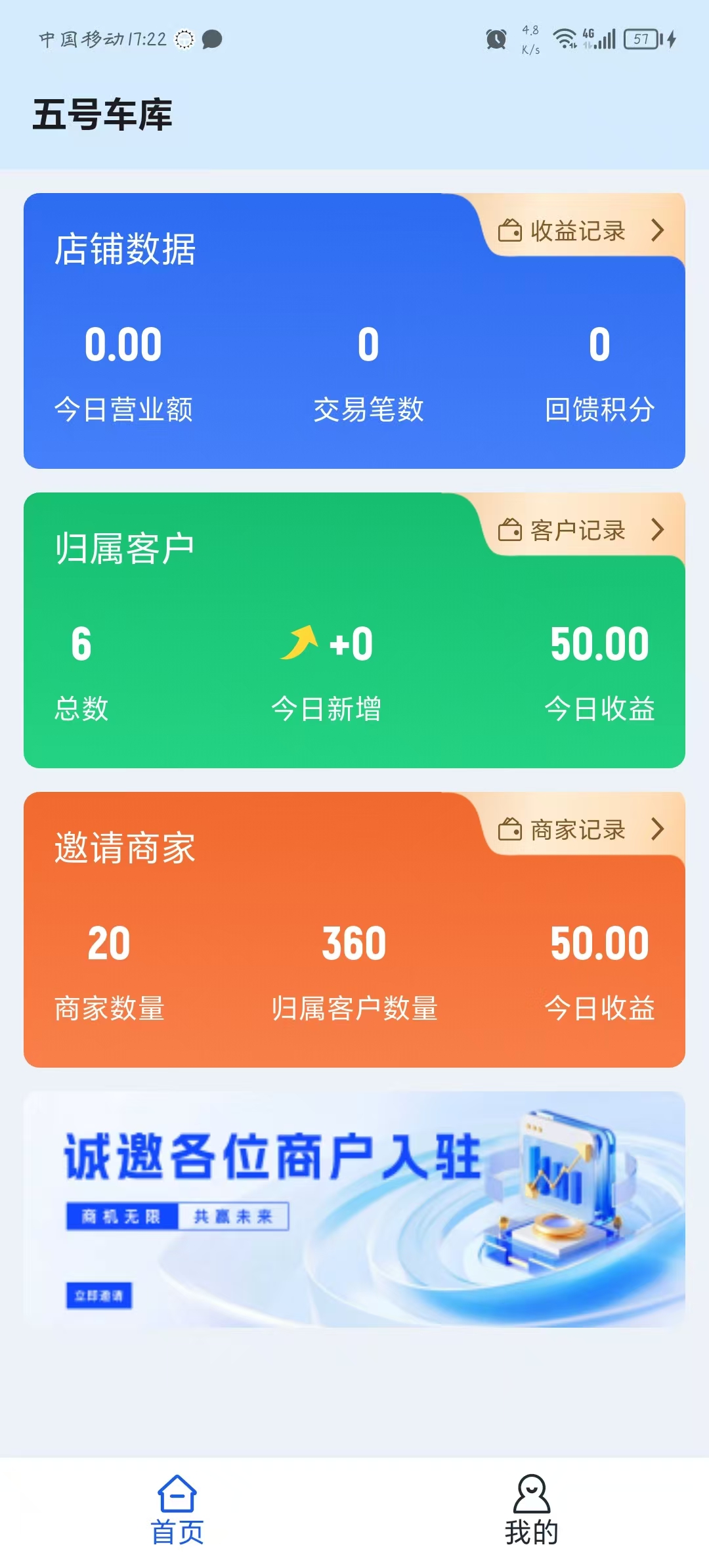
Task: Select the wallet icon beside 商家记录
Action: 511,830
